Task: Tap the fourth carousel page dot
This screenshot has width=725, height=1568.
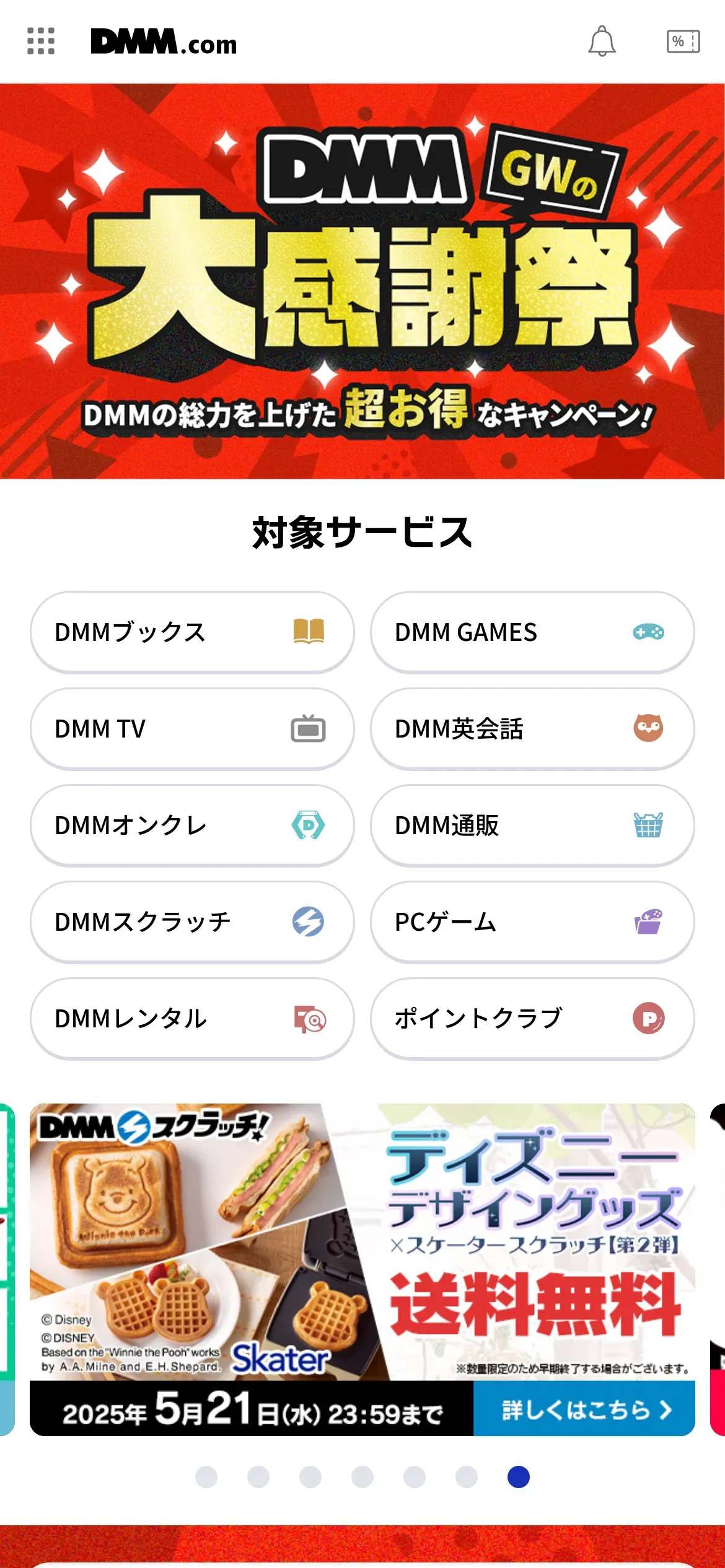Action: (x=362, y=1477)
